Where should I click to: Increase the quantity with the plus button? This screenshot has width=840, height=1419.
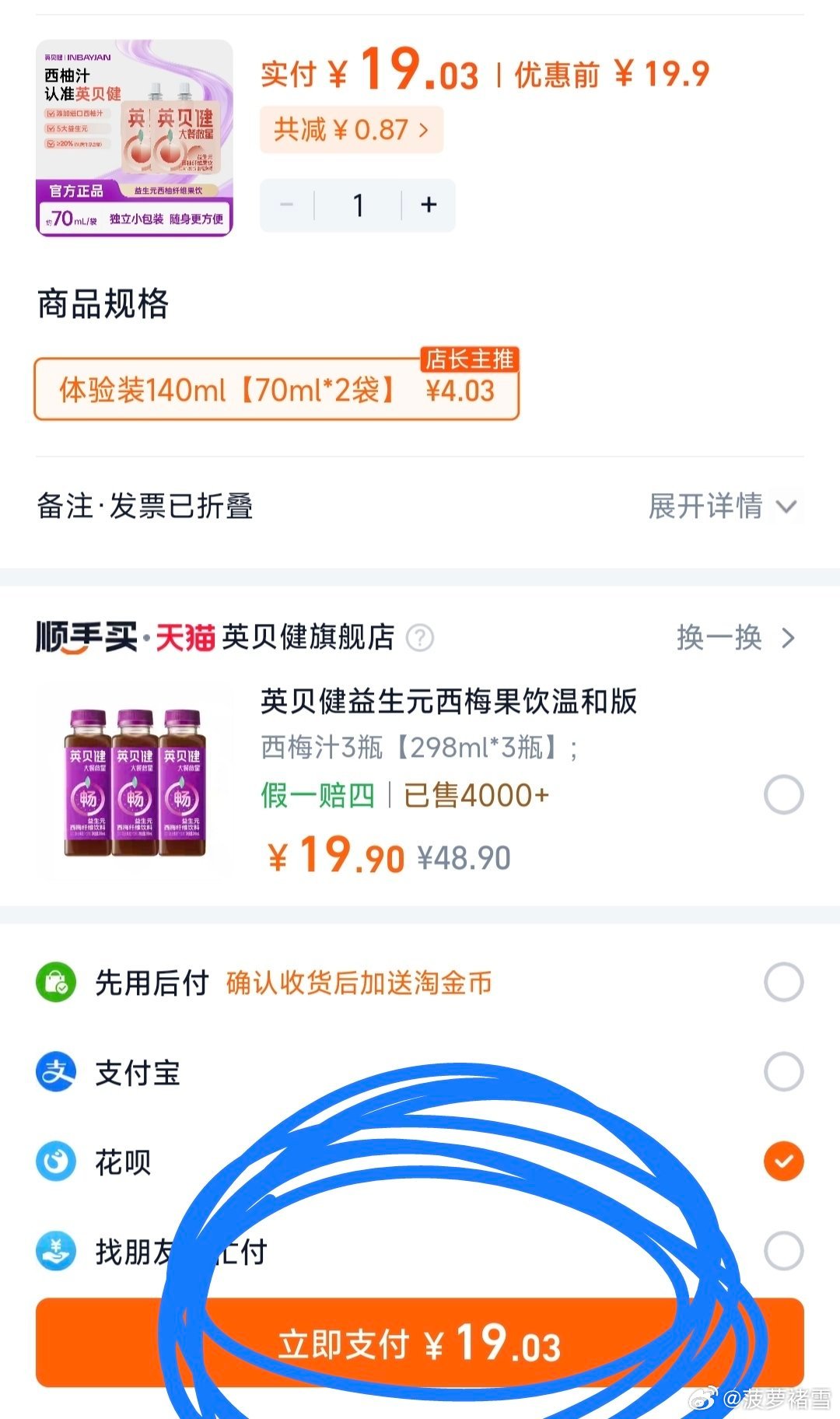point(429,205)
